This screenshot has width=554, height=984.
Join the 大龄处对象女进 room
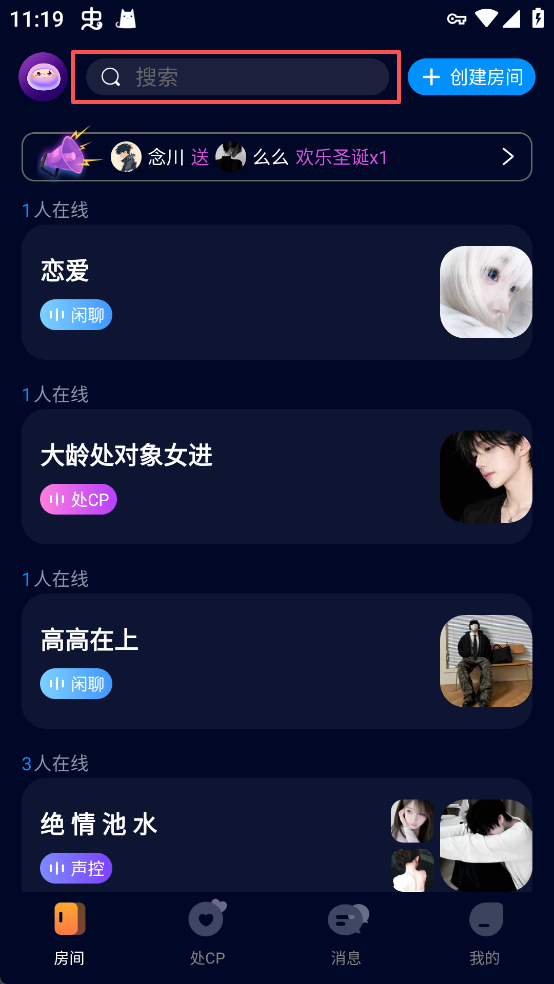[x=277, y=476]
